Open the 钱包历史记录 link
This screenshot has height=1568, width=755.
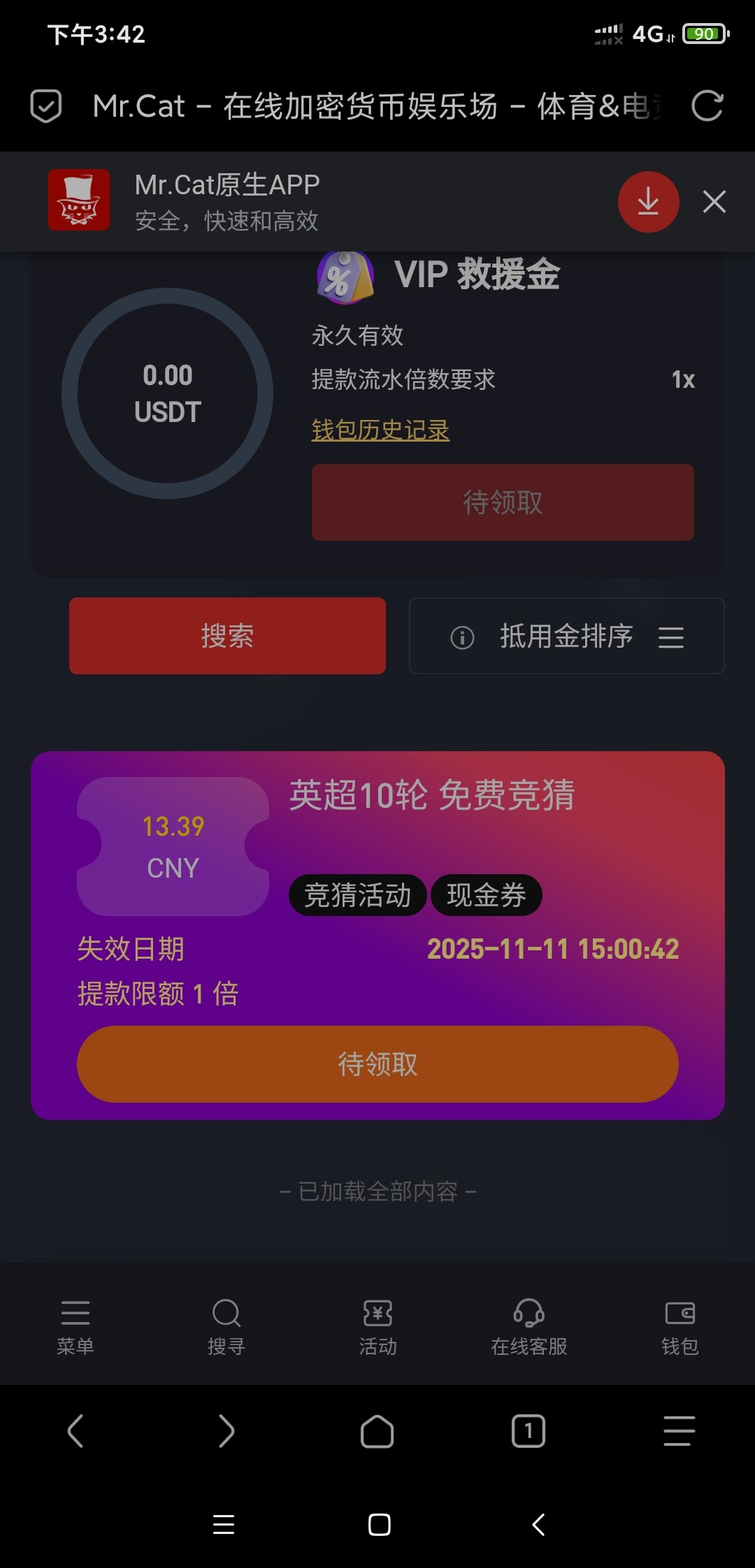click(x=380, y=430)
